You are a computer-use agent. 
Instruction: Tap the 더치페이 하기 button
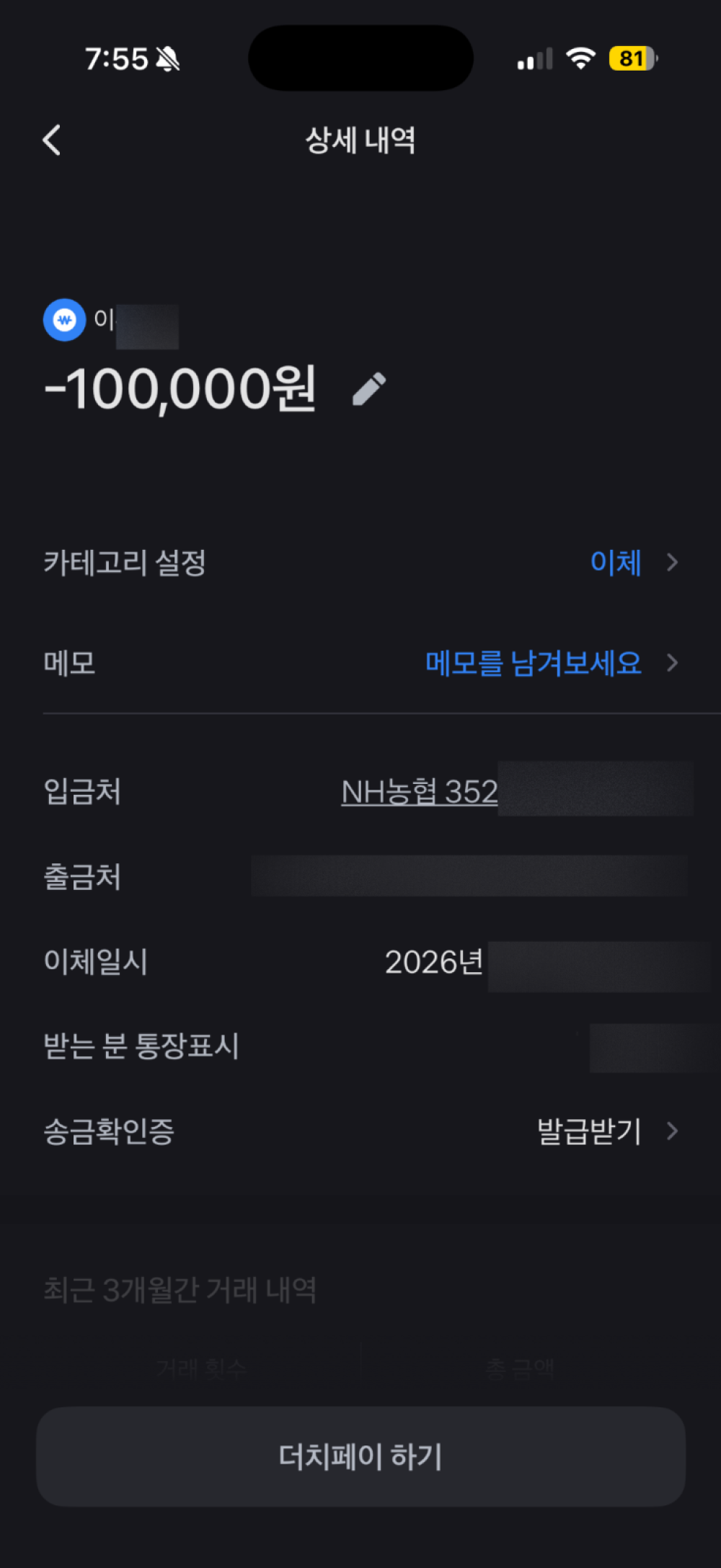click(360, 1456)
